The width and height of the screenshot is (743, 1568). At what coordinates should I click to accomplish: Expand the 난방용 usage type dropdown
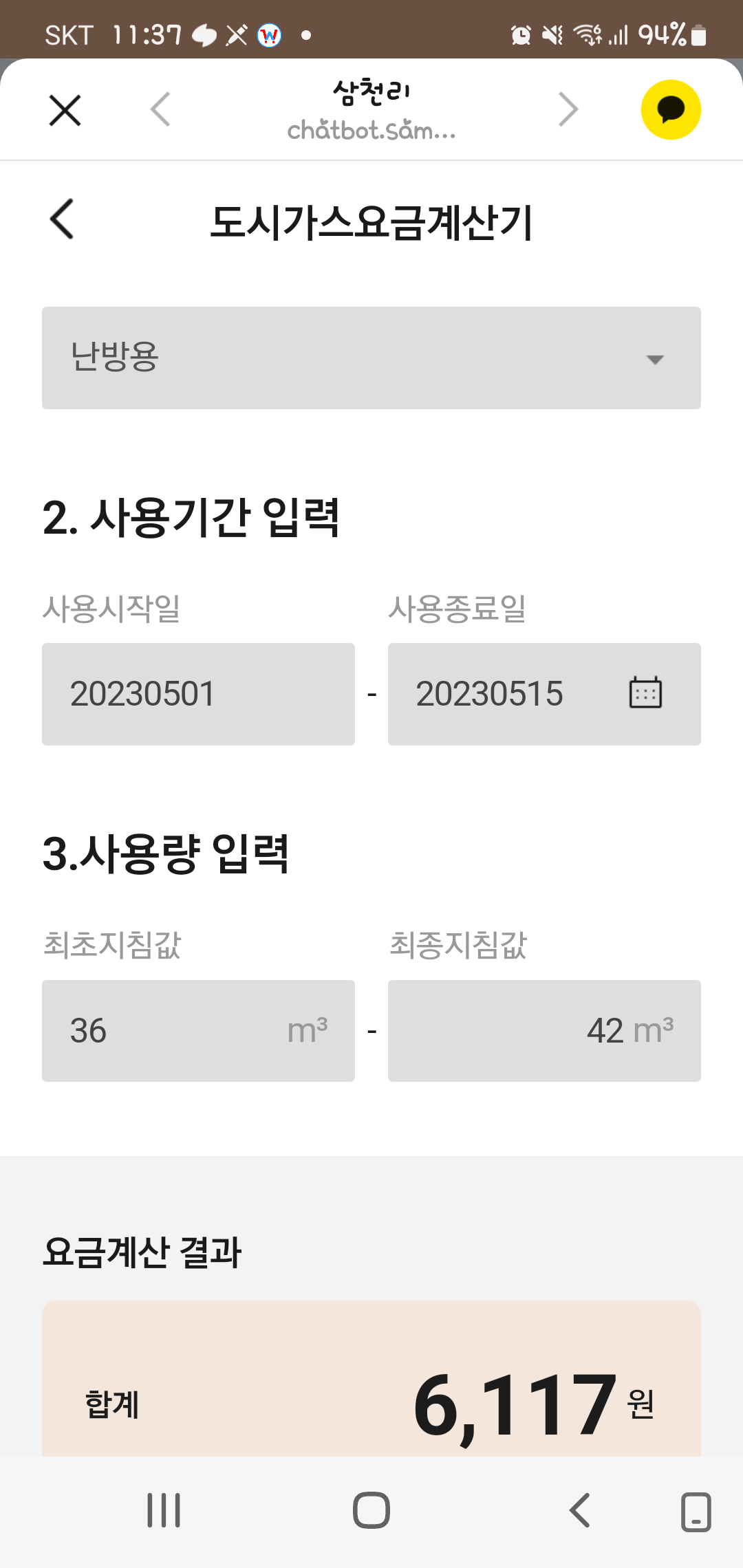[x=371, y=358]
